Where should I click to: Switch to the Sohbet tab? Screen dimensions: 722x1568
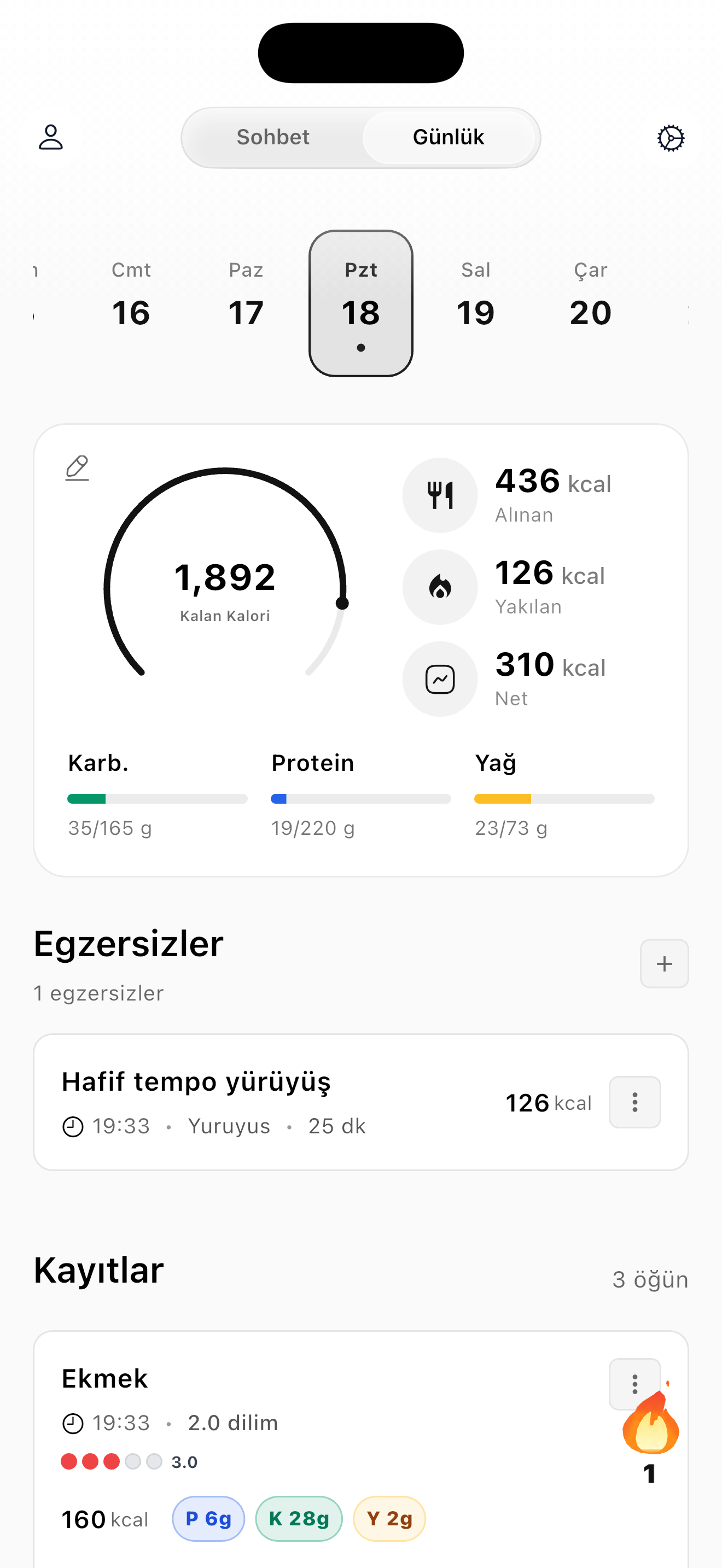pyautogui.click(x=273, y=138)
